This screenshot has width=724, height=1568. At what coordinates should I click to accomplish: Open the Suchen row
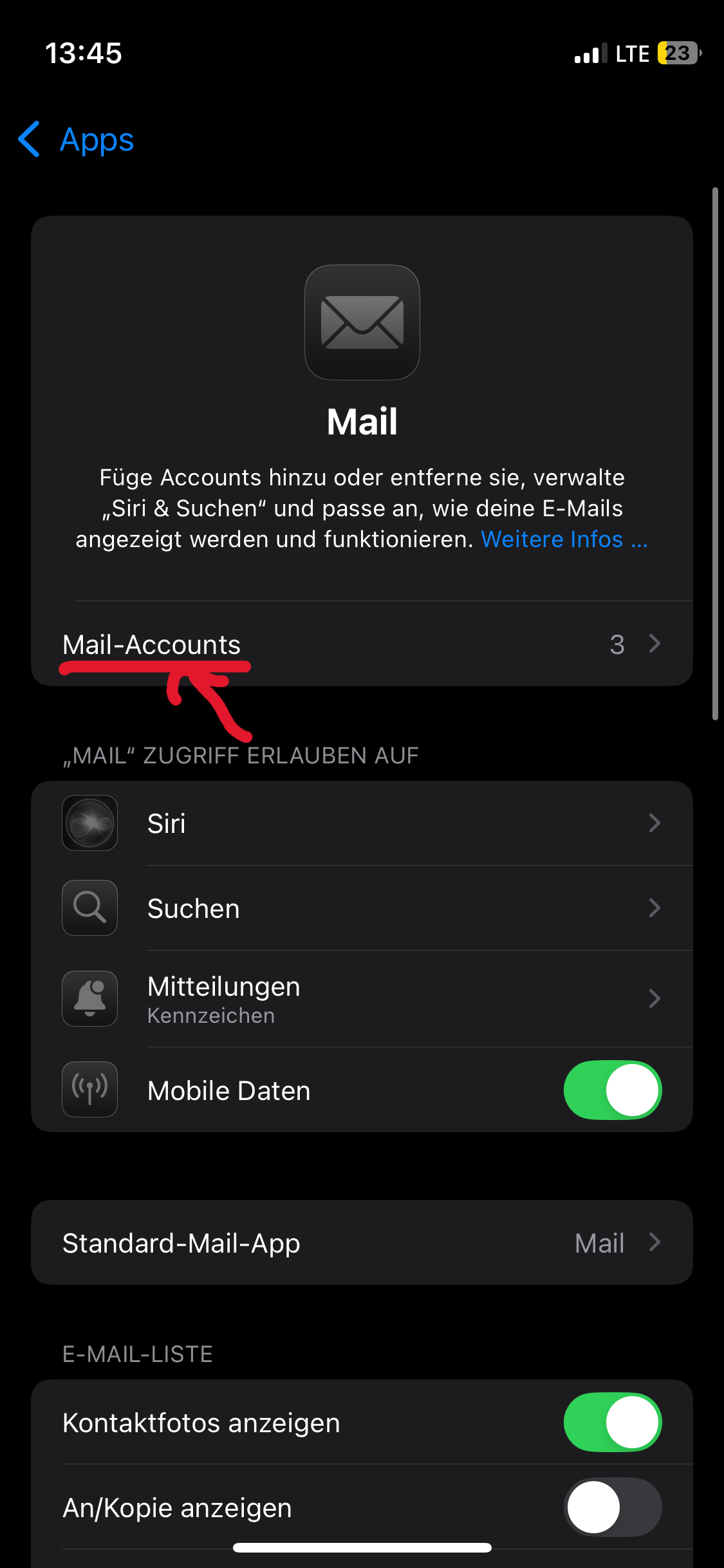click(362, 908)
